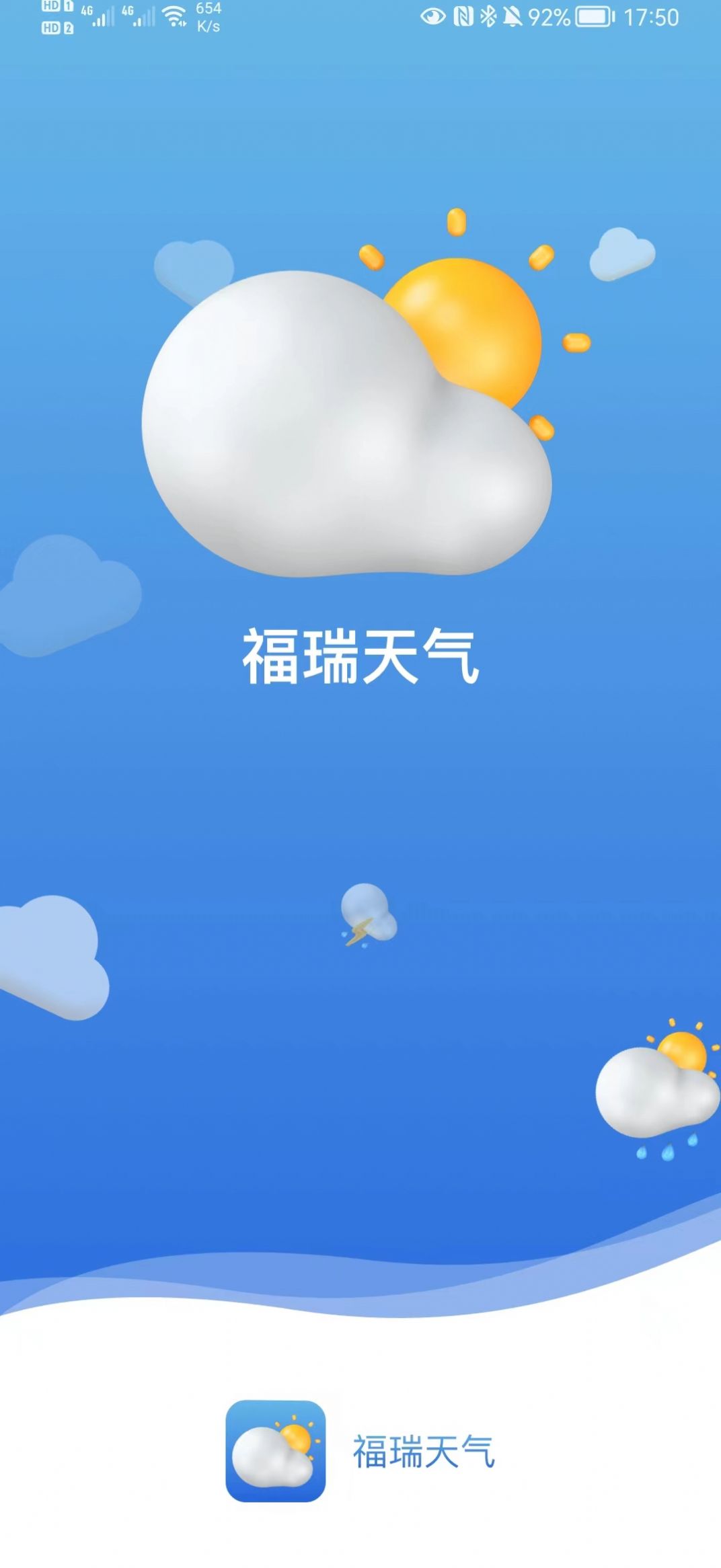Tap the WiFi icon in the status bar
Screen dimensions: 721x1568
pyautogui.click(x=174, y=16)
